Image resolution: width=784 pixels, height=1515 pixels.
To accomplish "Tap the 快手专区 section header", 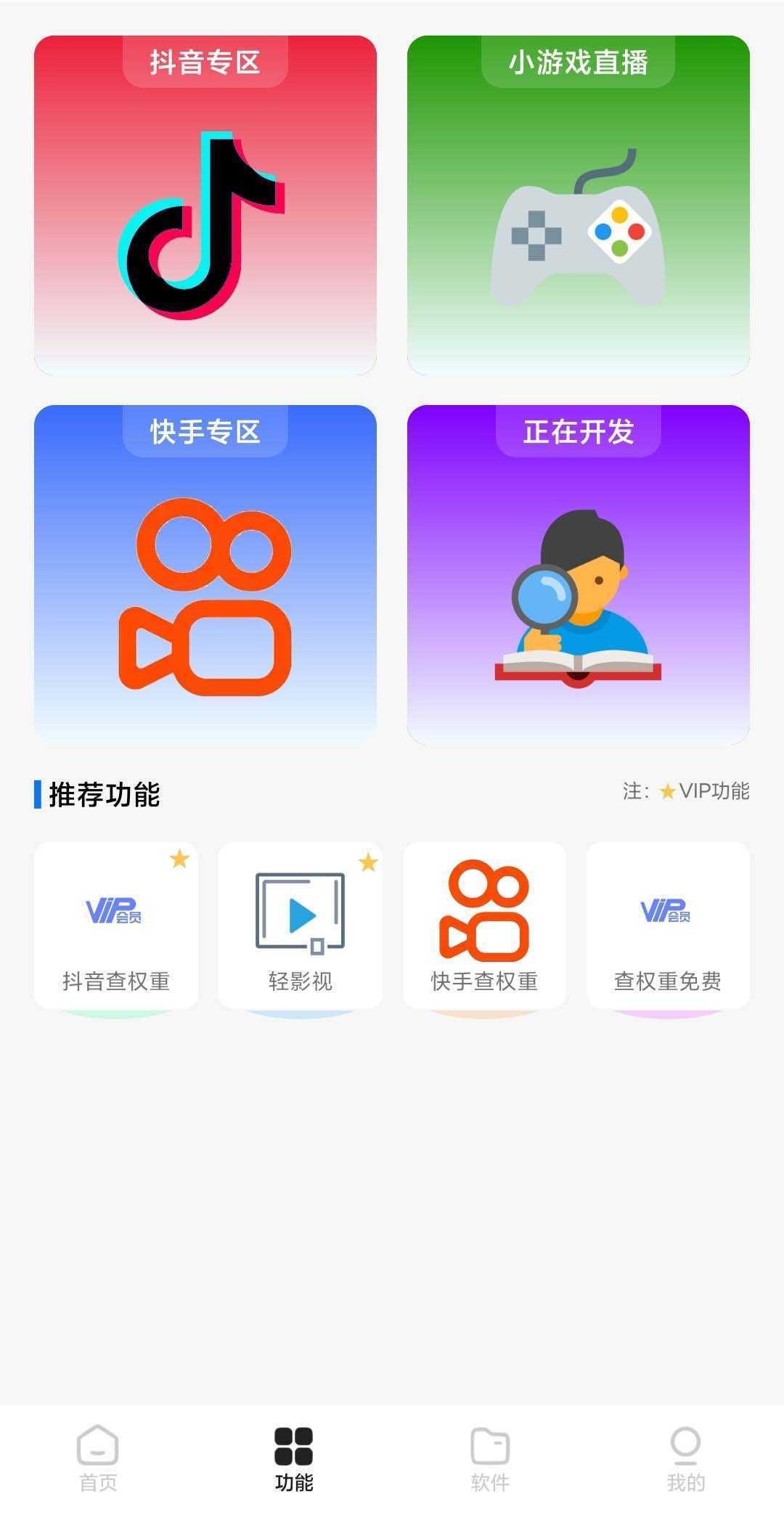I will click(x=205, y=430).
